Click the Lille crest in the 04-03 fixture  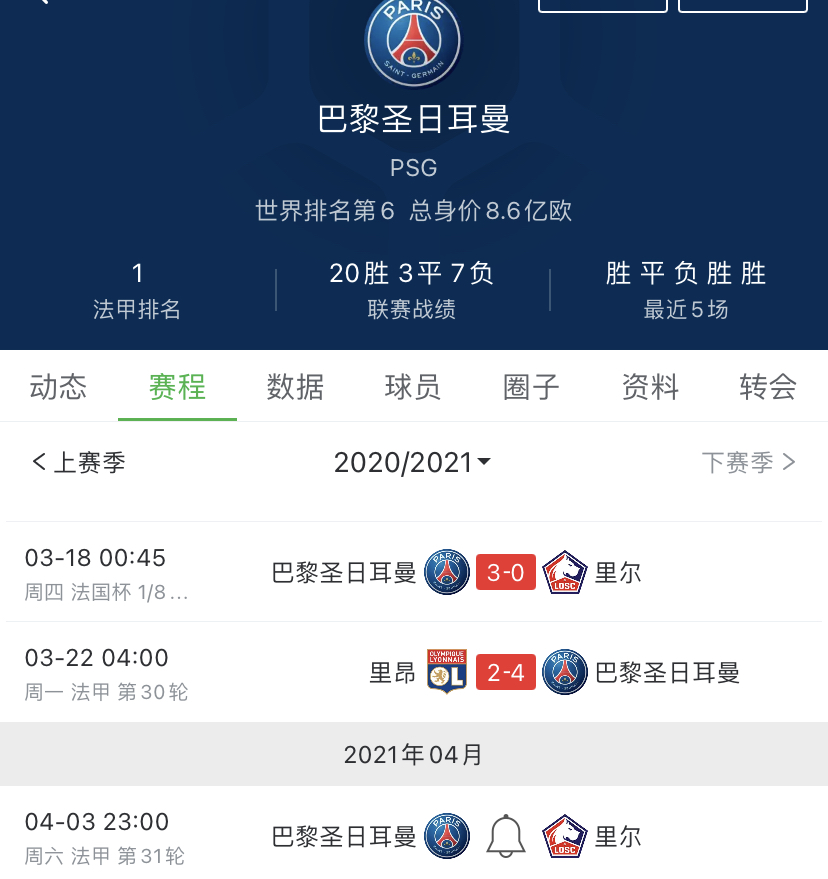point(563,836)
